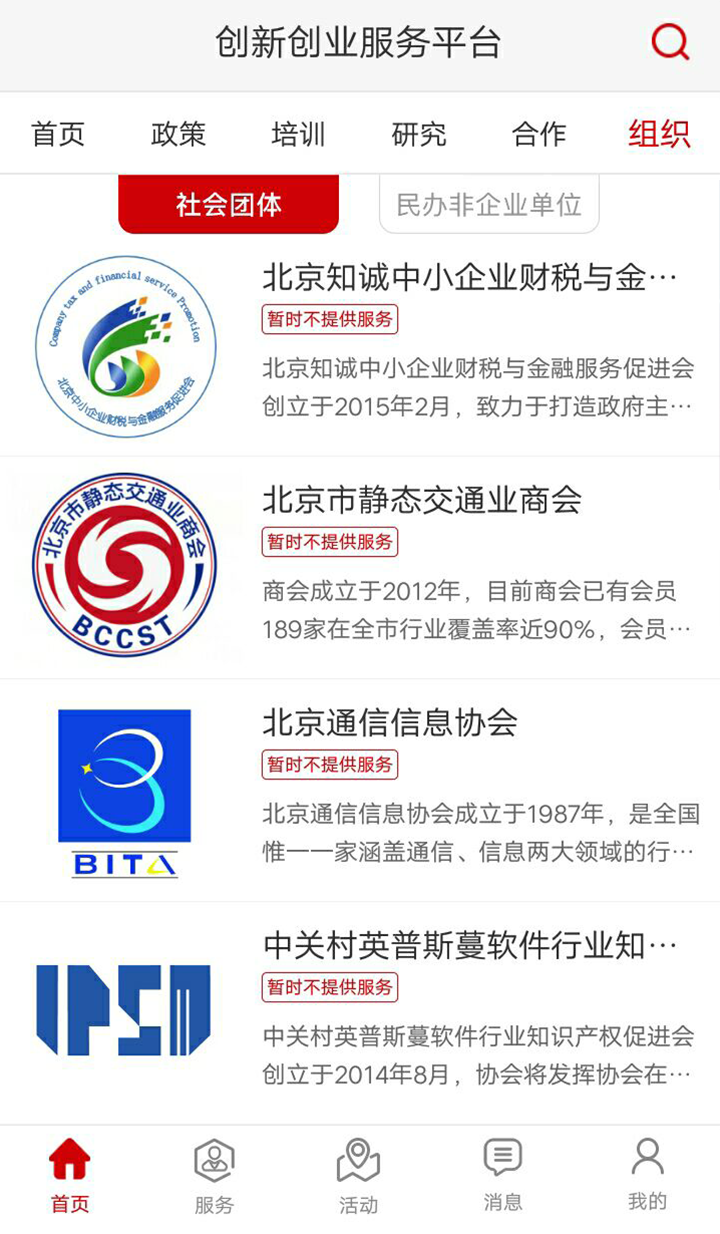Screen dimensions: 720x1234
Task: Open 北京市静态交通业商会 entry
Action: point(360,568)
